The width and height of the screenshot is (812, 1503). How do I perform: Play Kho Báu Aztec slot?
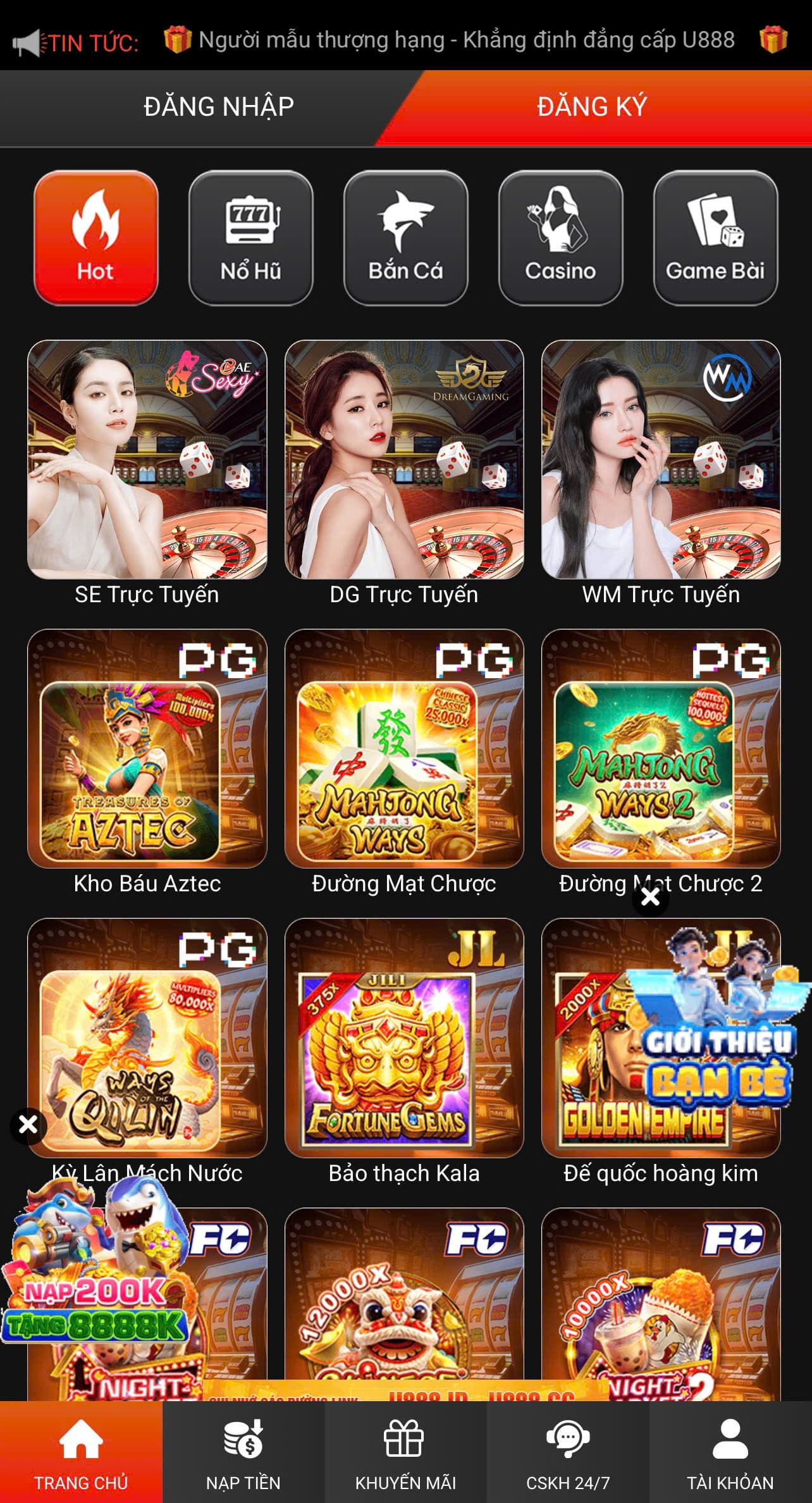click(x=147, y=748)
